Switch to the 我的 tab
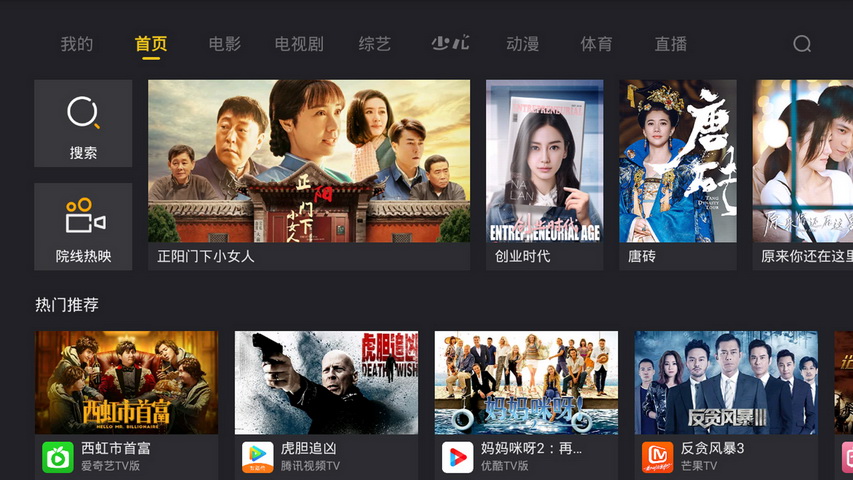 [x=76, y=44]
